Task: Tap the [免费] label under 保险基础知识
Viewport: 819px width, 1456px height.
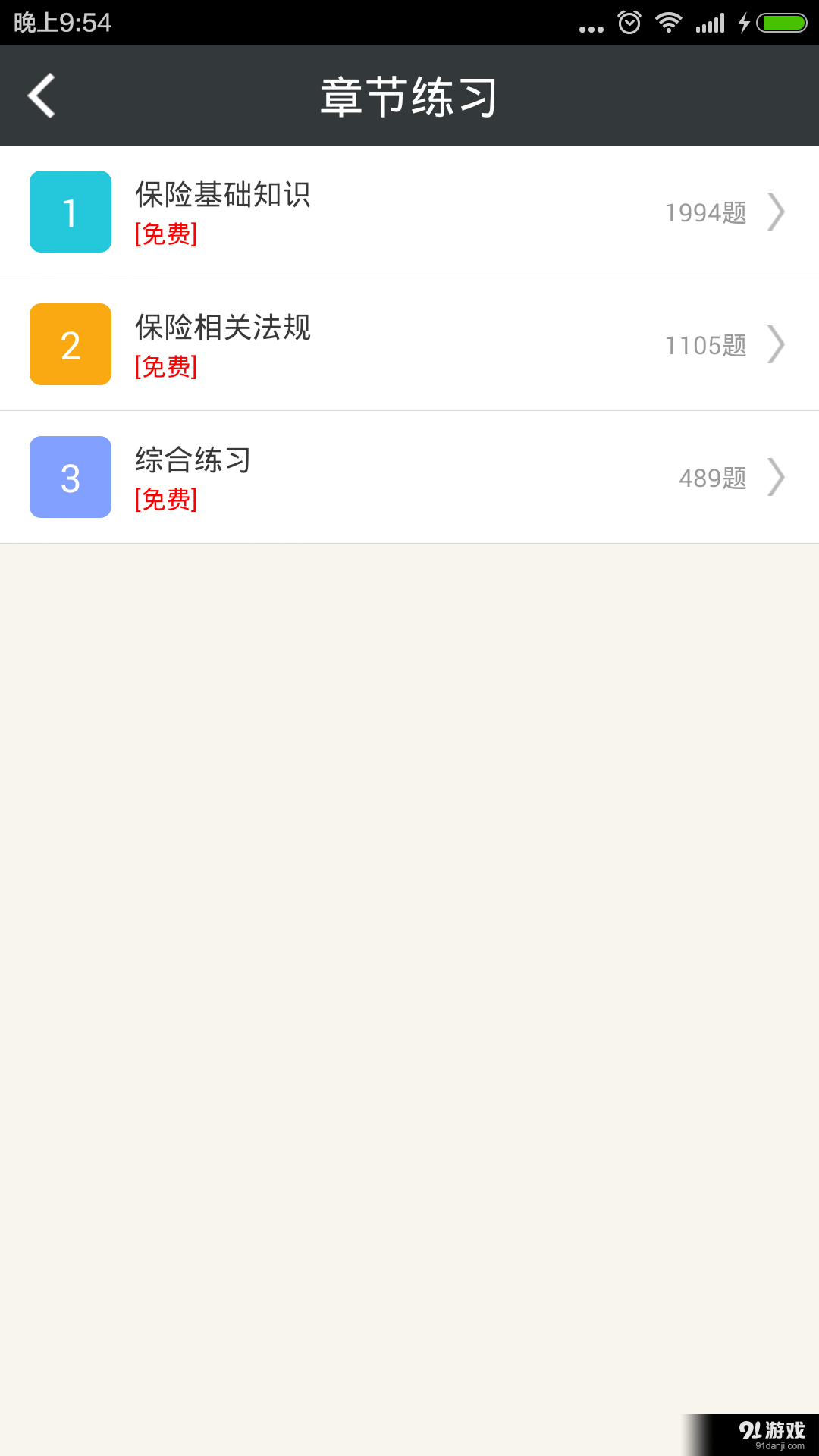Action: (x=165, y=235)
